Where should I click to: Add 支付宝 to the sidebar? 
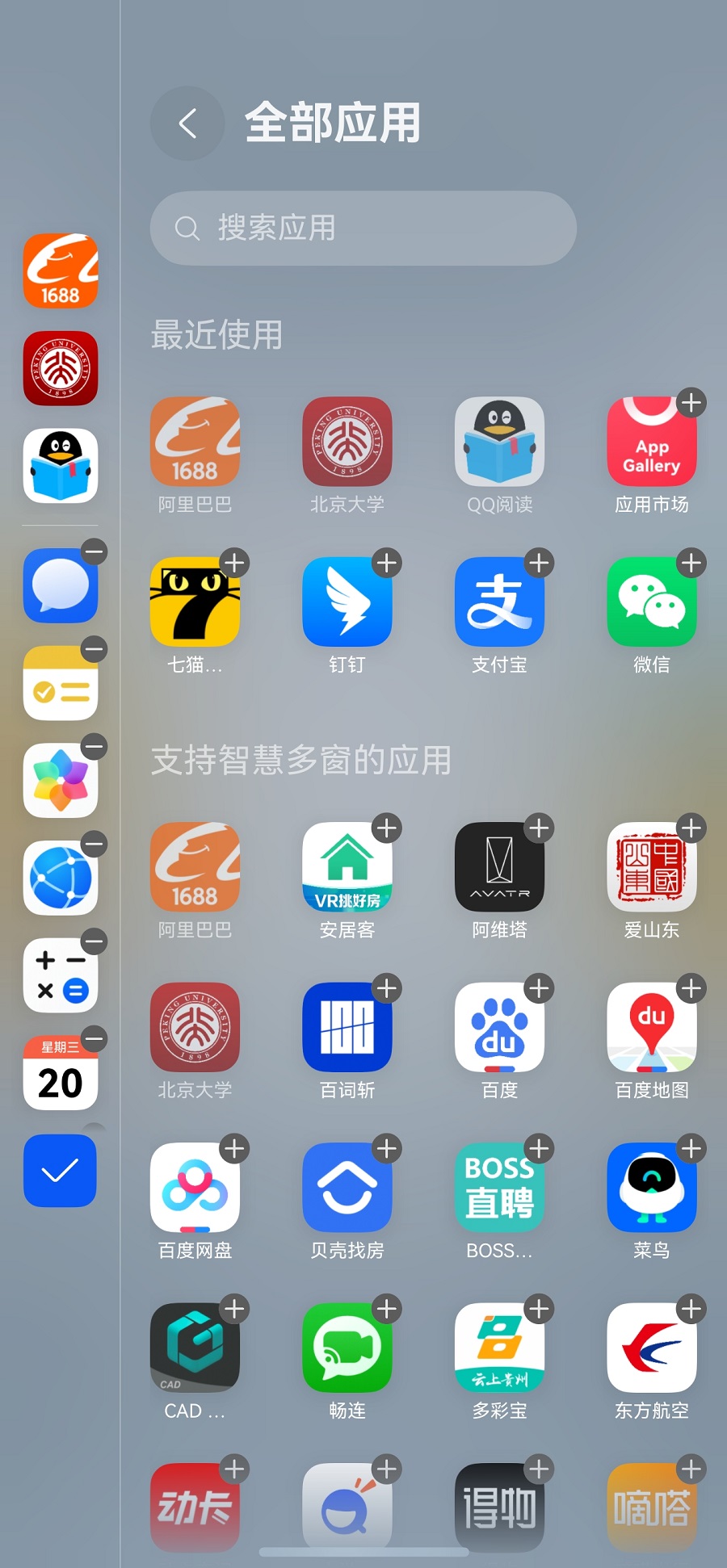pos(539,563)
